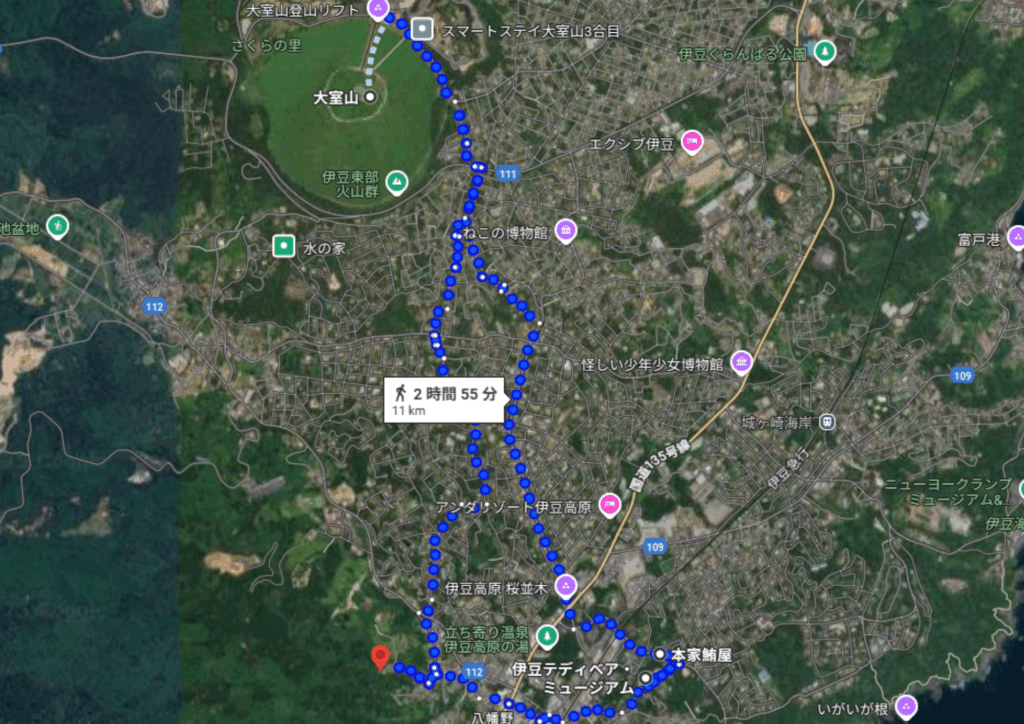Open the 怪しい少年少女博物館 museum pin
The image size is (1024, 724).
742,362
